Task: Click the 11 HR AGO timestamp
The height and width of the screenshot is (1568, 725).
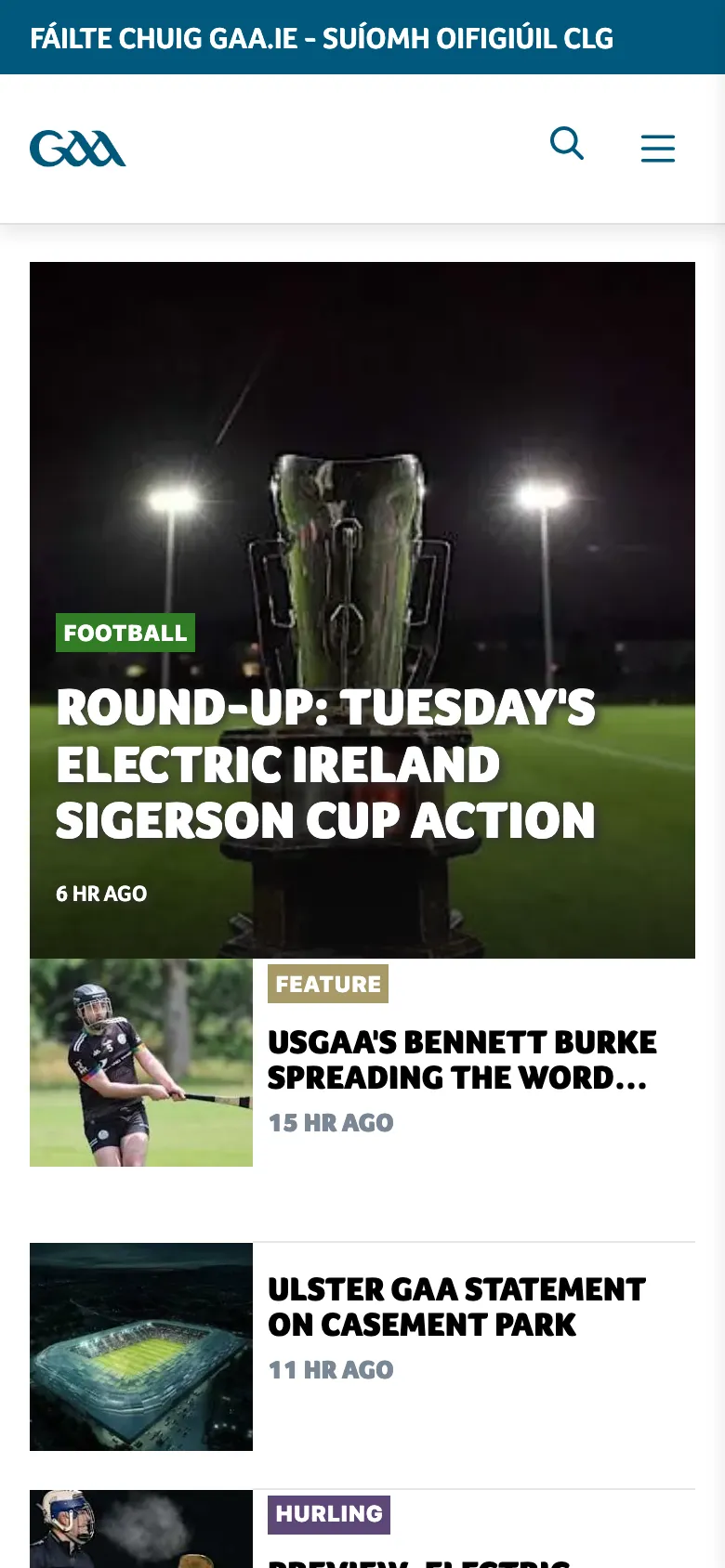Action: 331,1369
